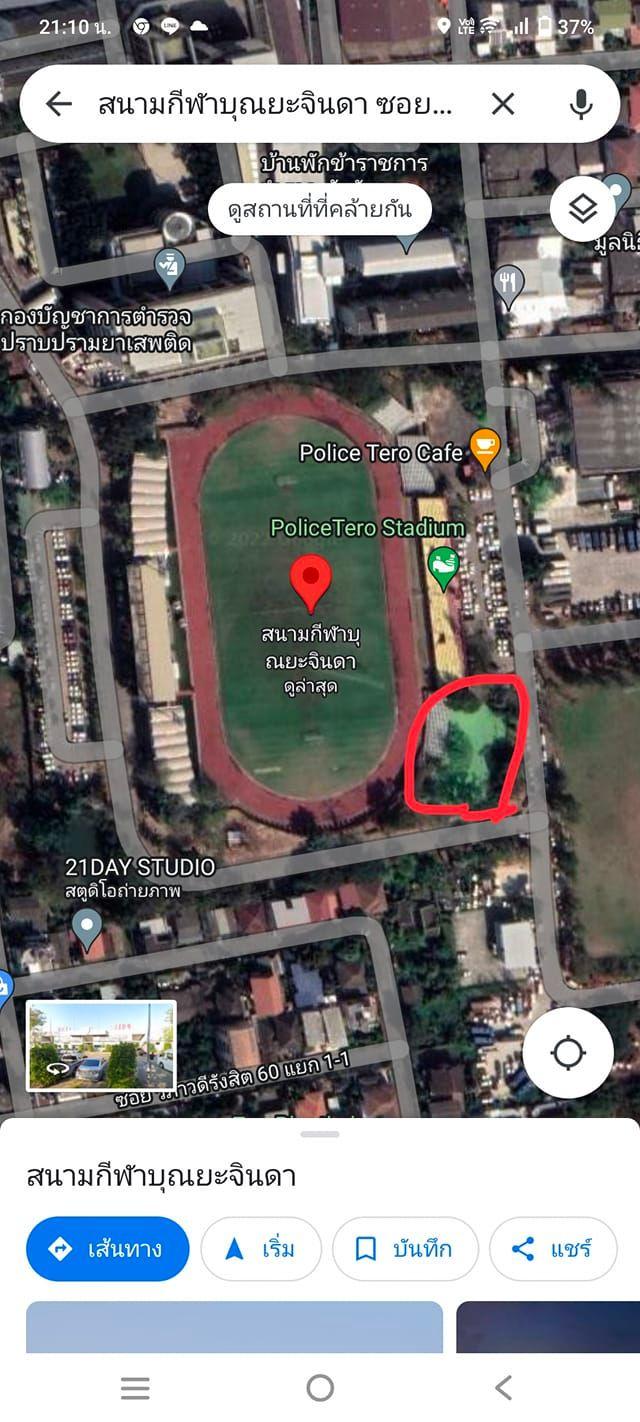Go to the home screen
This screenshot has height=1422, width=640.
click(320, 1387)
